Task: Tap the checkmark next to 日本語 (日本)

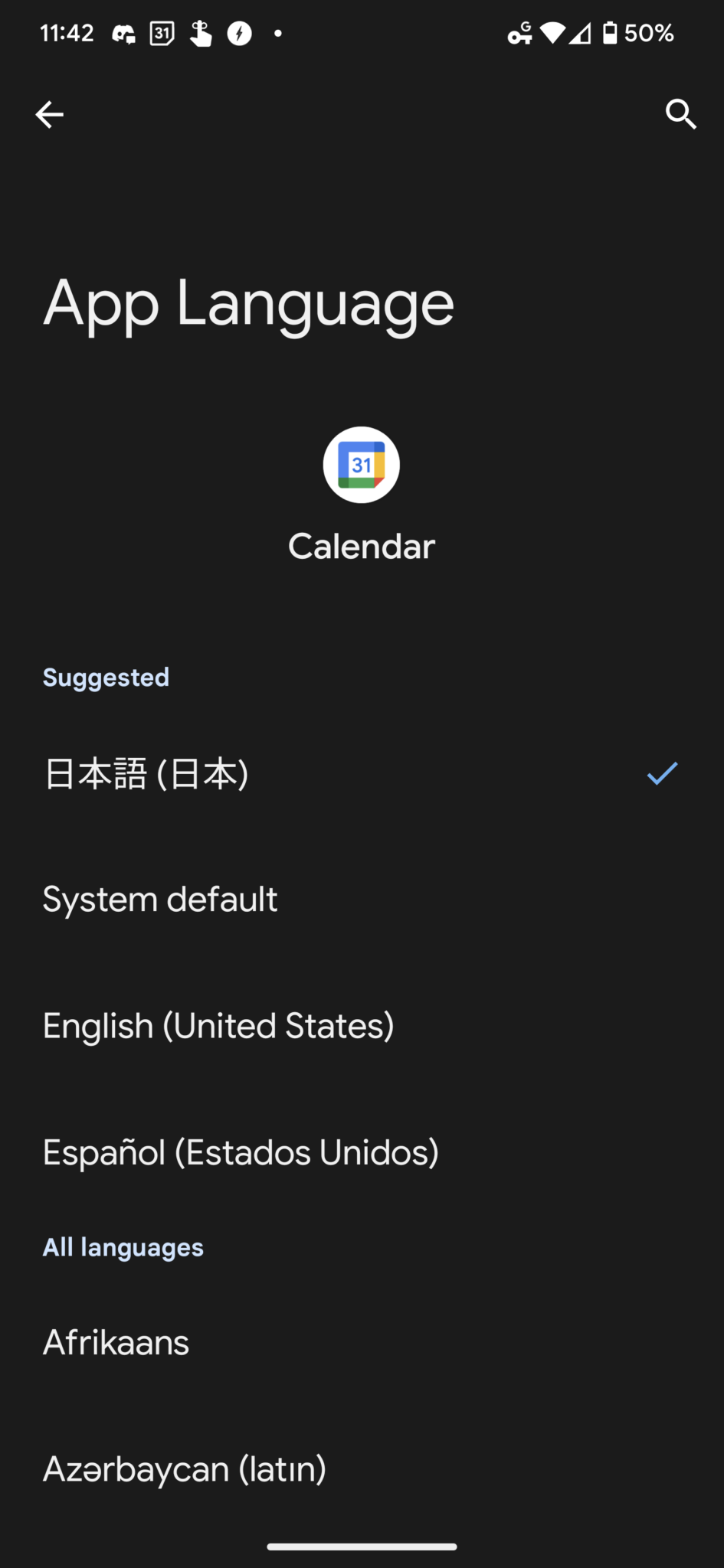Action: pos(661,774)
